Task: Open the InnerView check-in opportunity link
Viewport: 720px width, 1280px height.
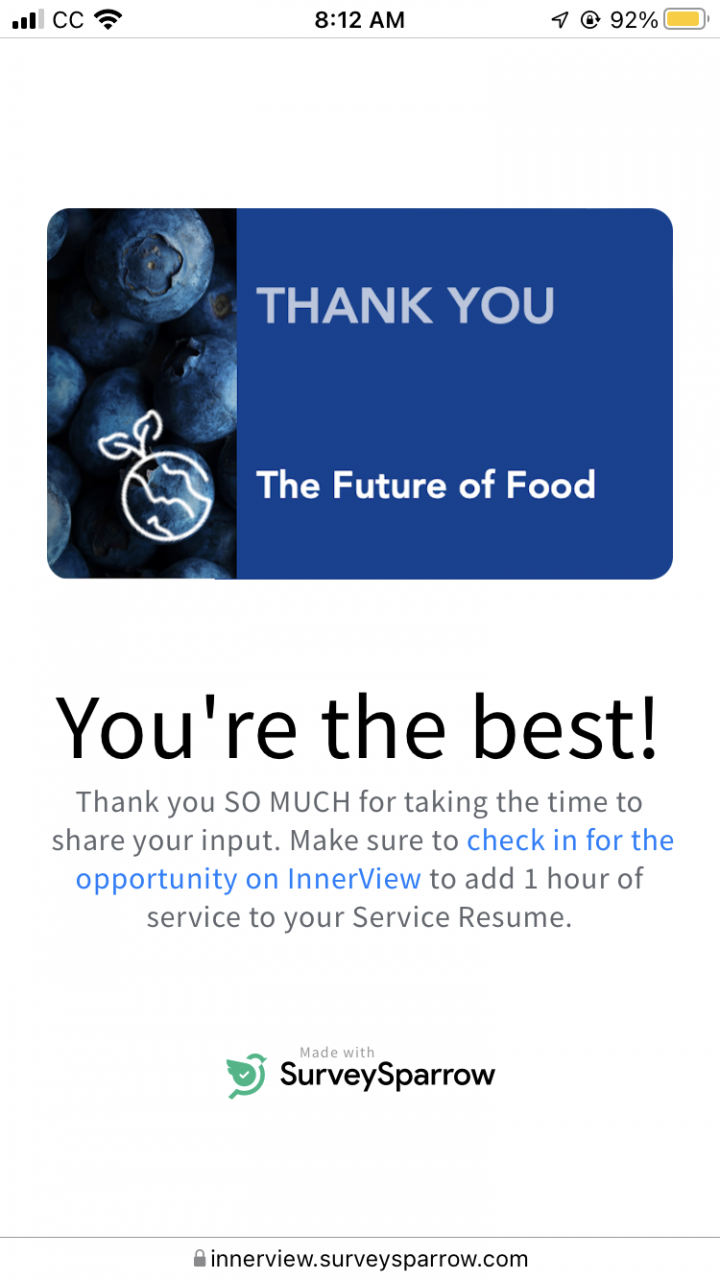Action: 570,841
